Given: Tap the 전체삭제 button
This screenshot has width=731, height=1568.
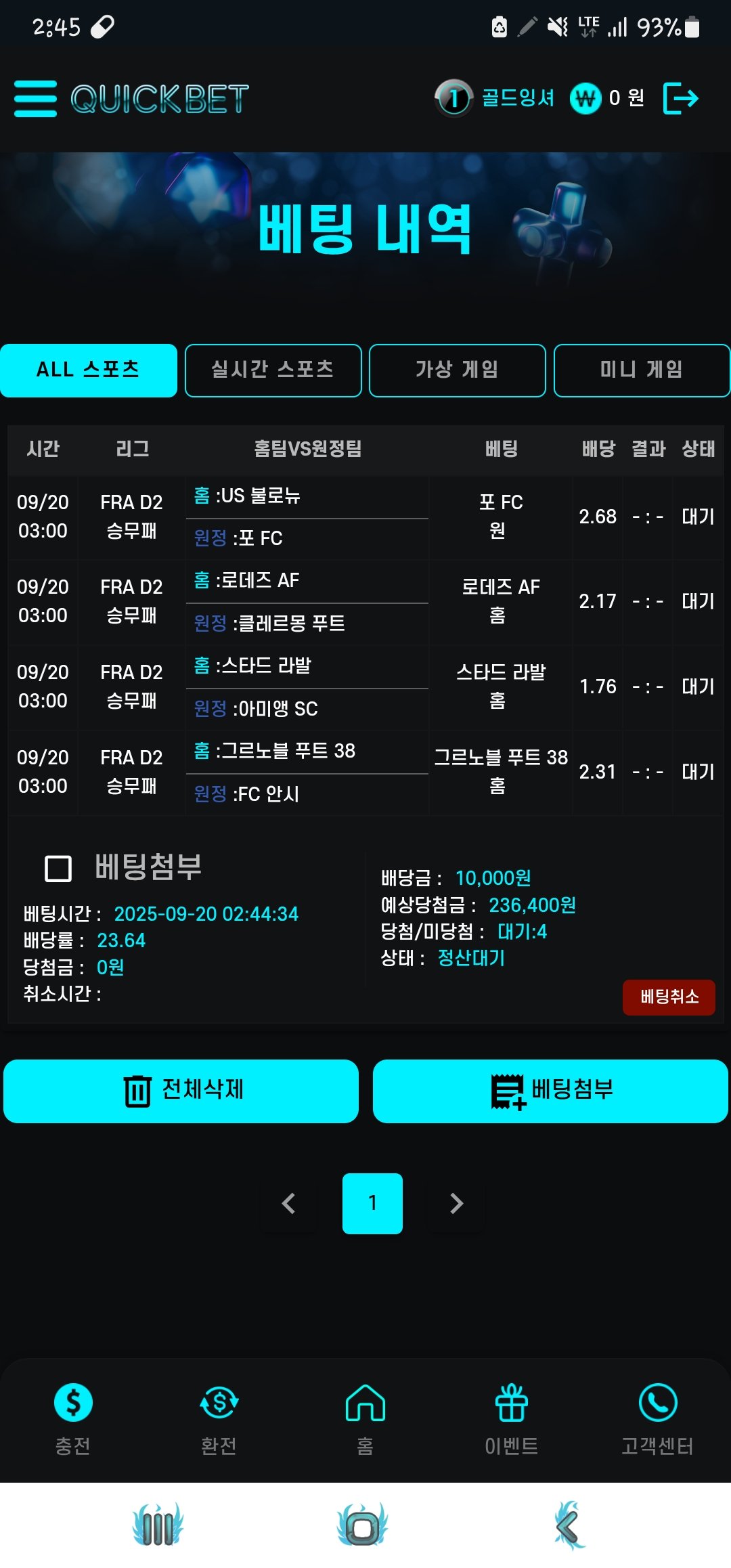Looking at the screenshot, I should (x=181, y=1091).
